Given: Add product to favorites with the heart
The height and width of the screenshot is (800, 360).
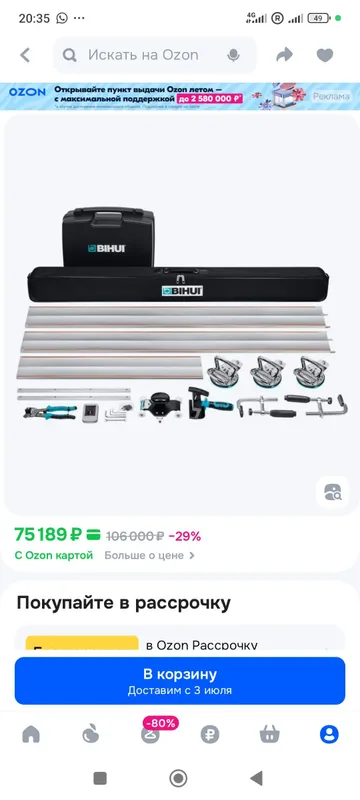Looking at the screenshot, I should point(324,55).
